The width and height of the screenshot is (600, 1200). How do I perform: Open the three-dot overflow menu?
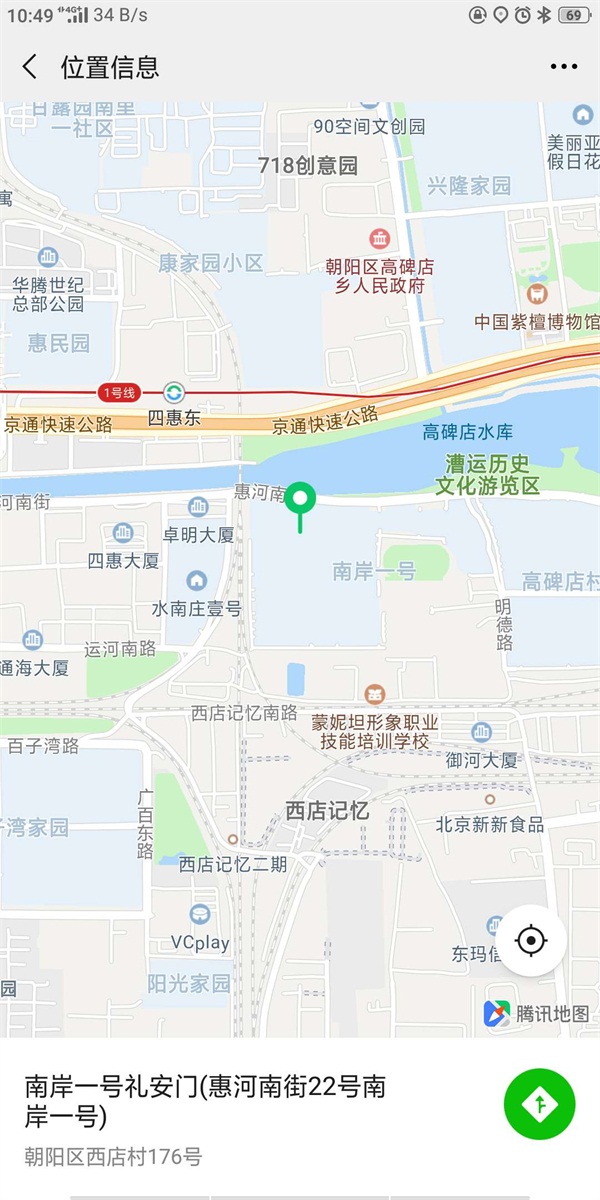[x=563, y=67]
